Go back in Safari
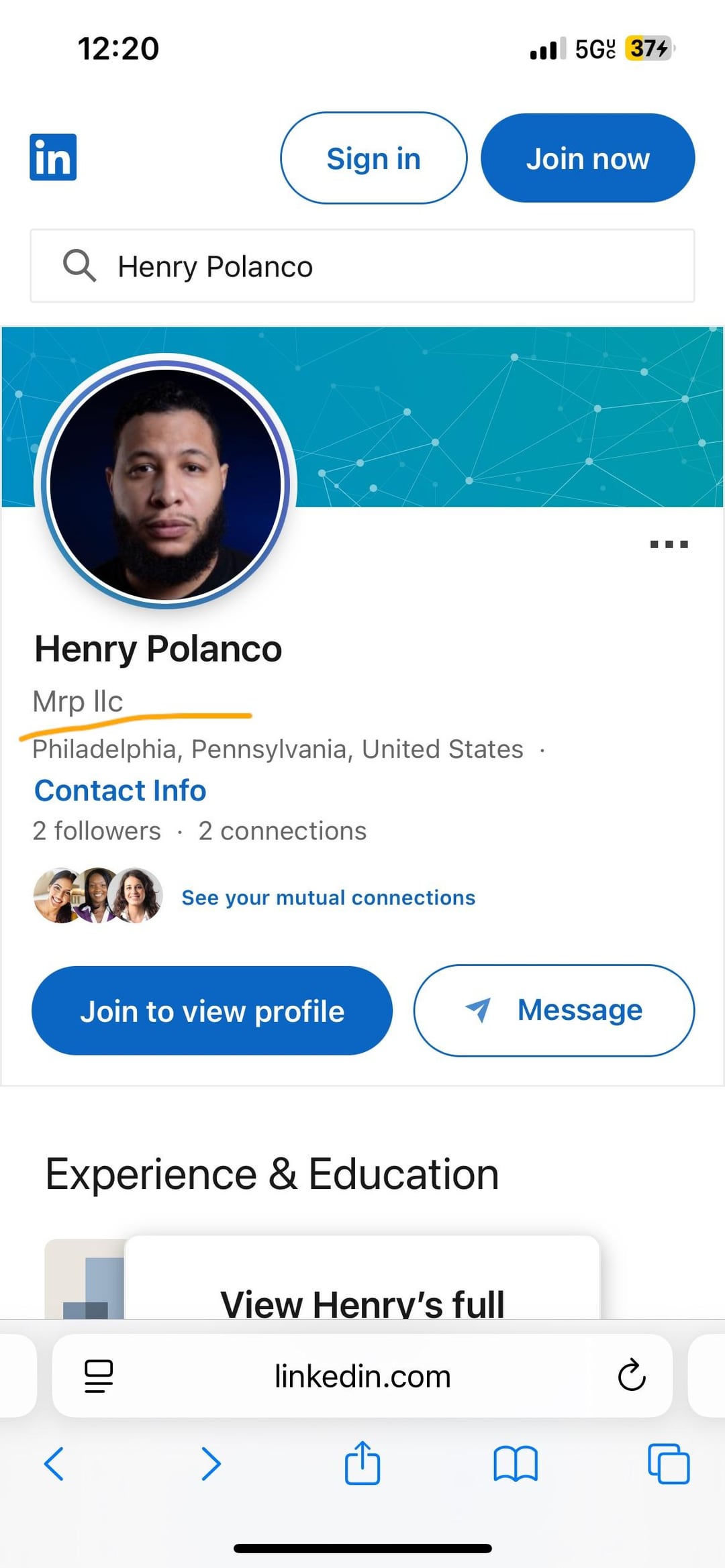 tap(54, 1463)
